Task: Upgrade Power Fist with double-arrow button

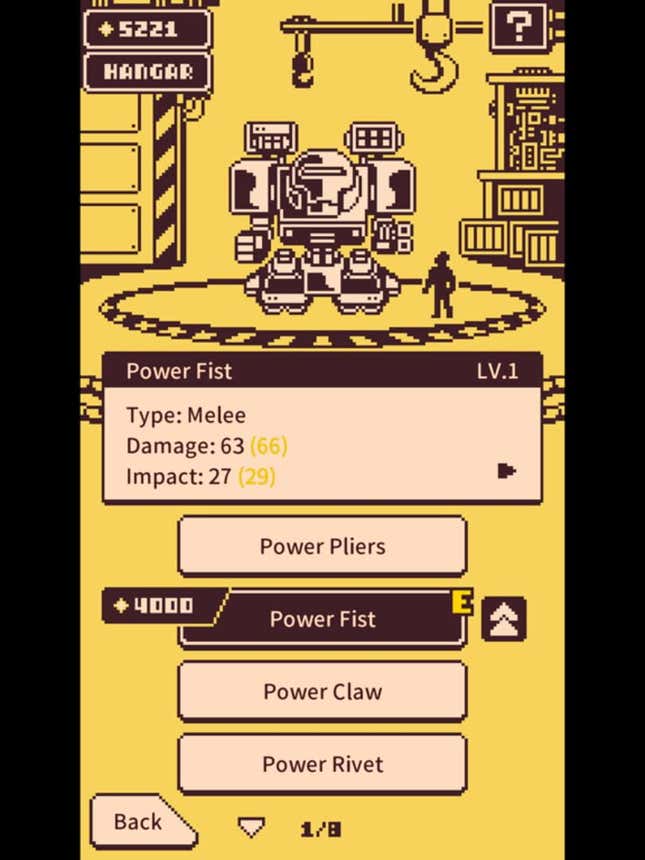Action: tap(503, 619)
